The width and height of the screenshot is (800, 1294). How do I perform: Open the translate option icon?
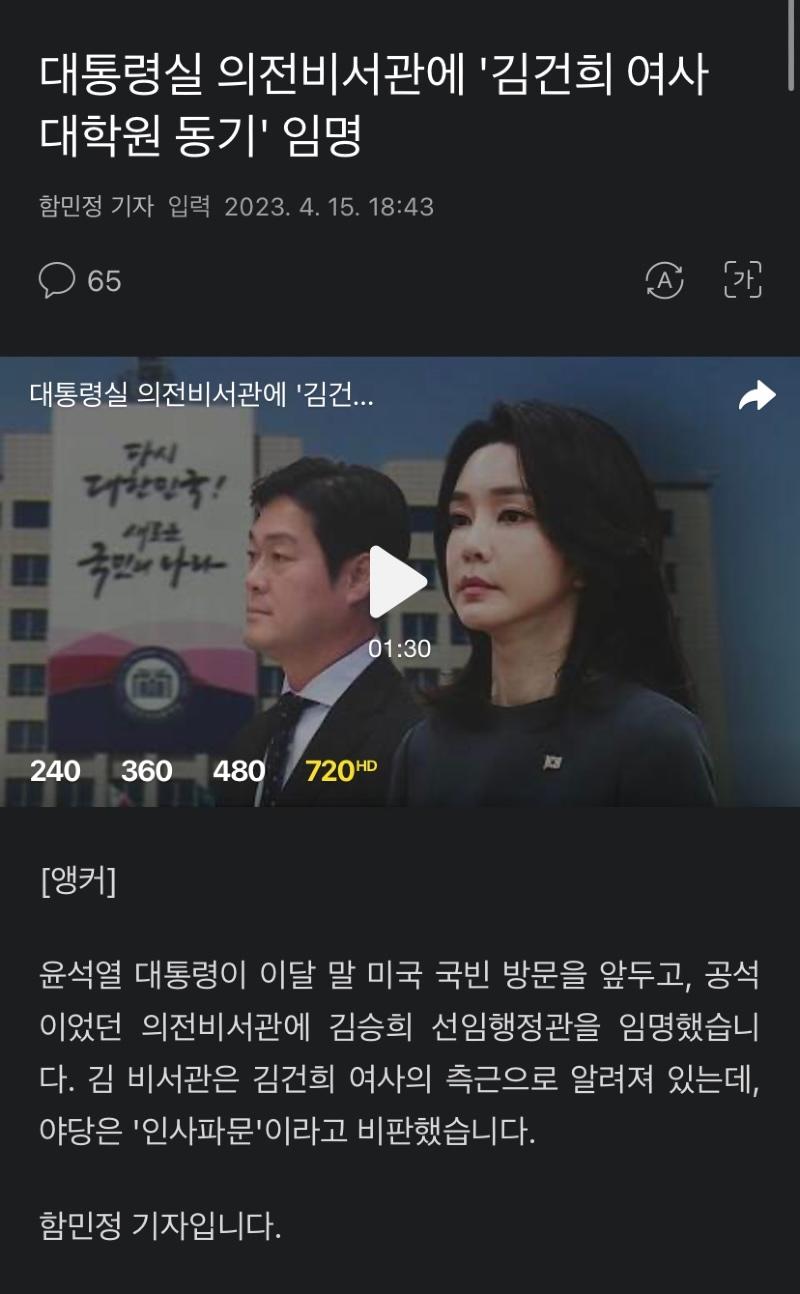[665, 280]
